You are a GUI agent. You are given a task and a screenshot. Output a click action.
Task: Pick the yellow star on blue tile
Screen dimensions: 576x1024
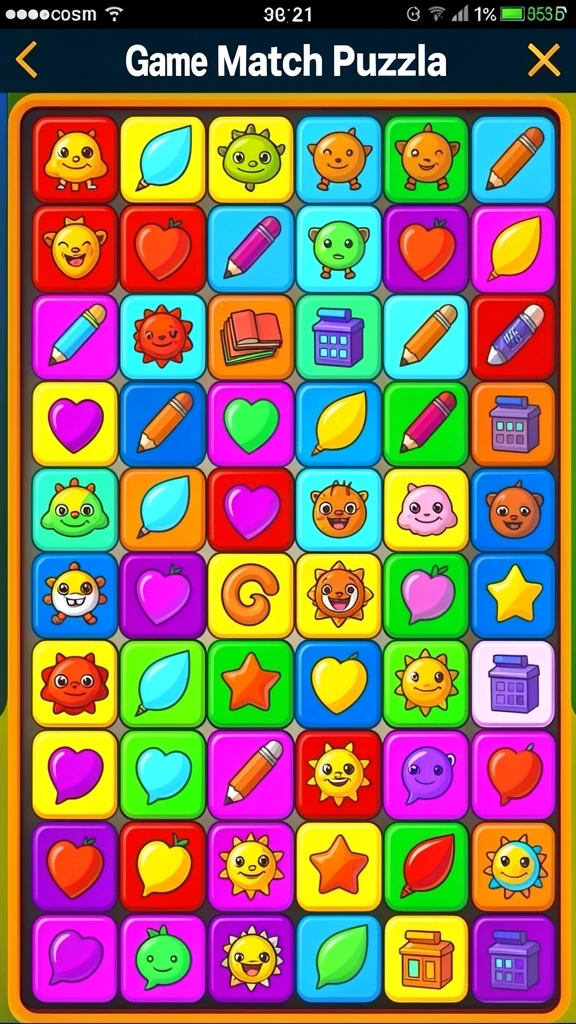514,596
